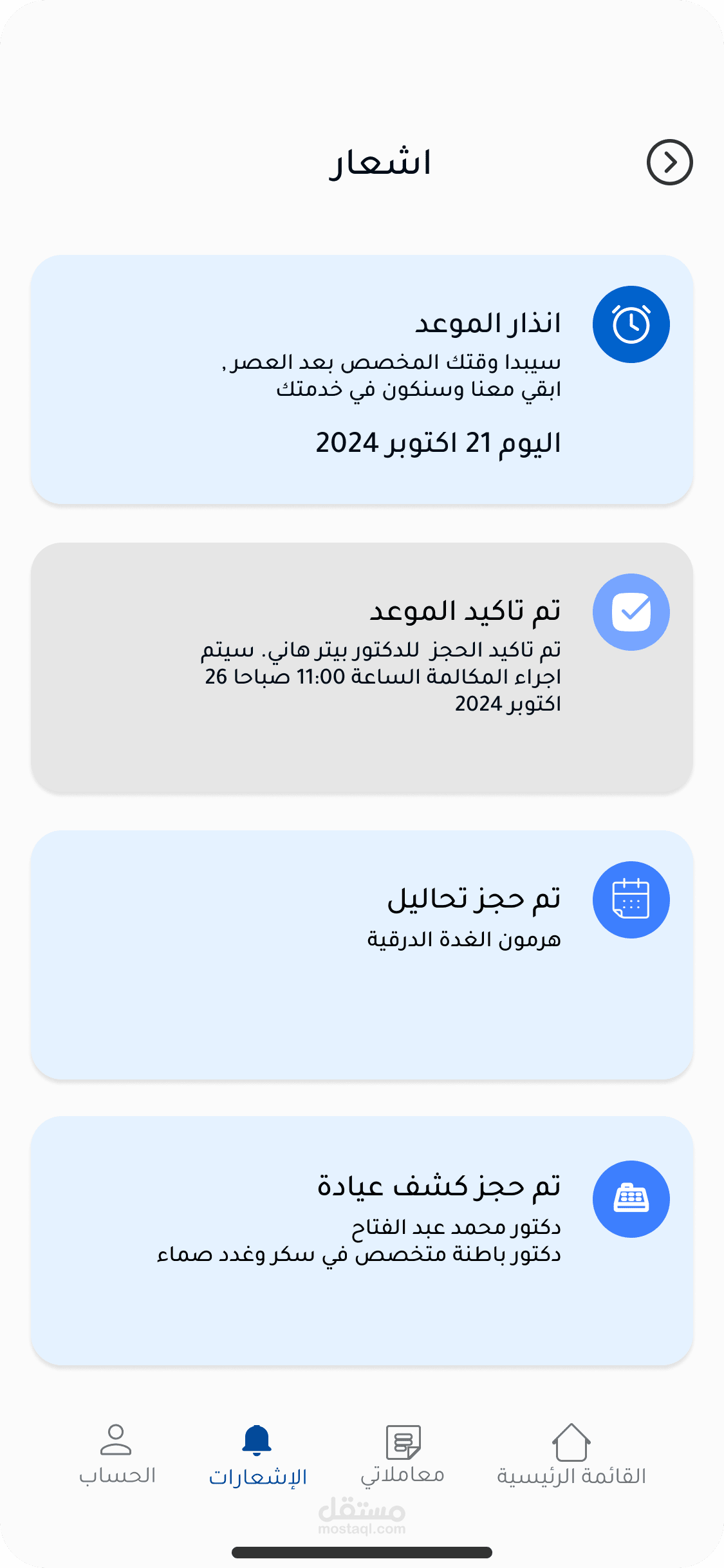Open the appointment confirmed notification
Viewport: 724px width, 1568px height.
tap(362, 667)
